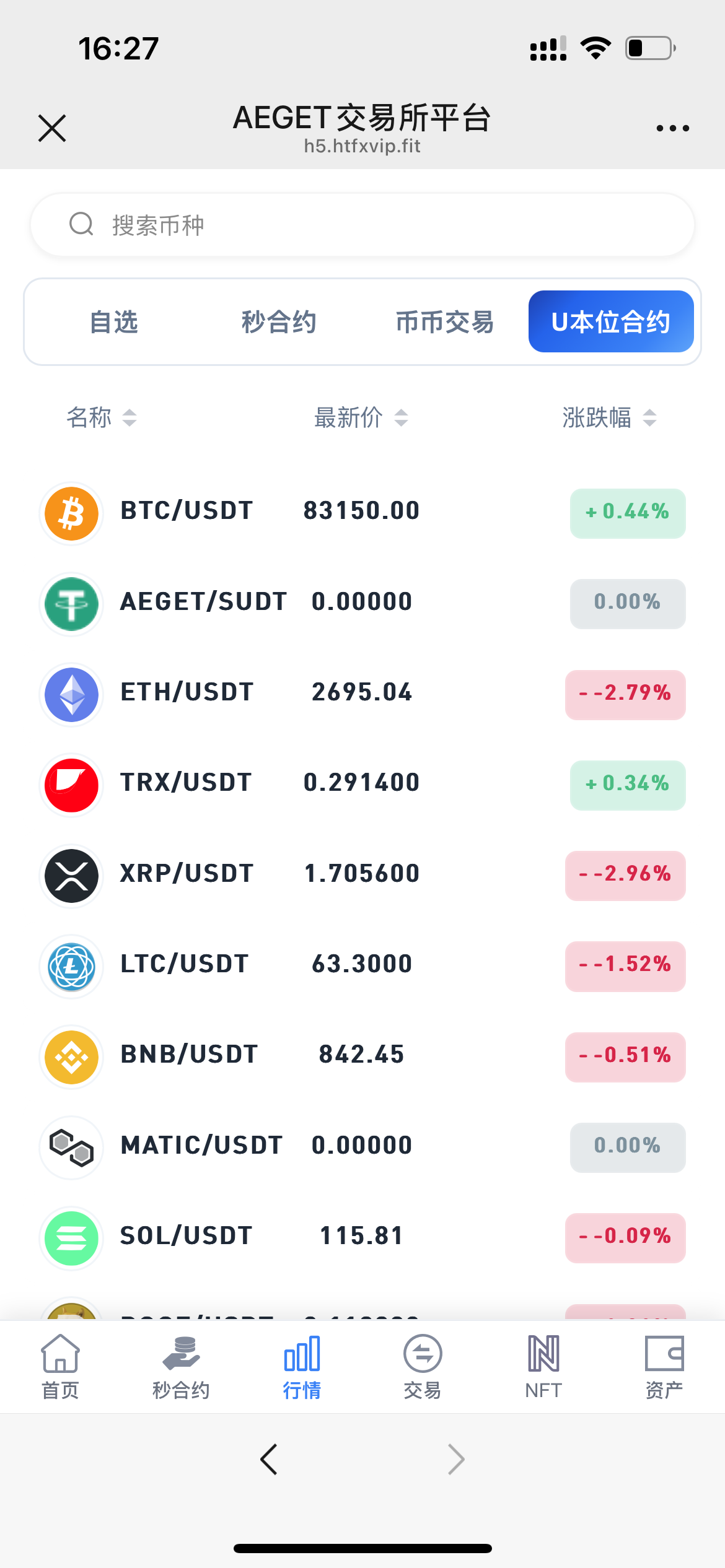Open the SOL/USDT contract row
Viewport: 725px width, 1568px height.
click(362, 1237)
